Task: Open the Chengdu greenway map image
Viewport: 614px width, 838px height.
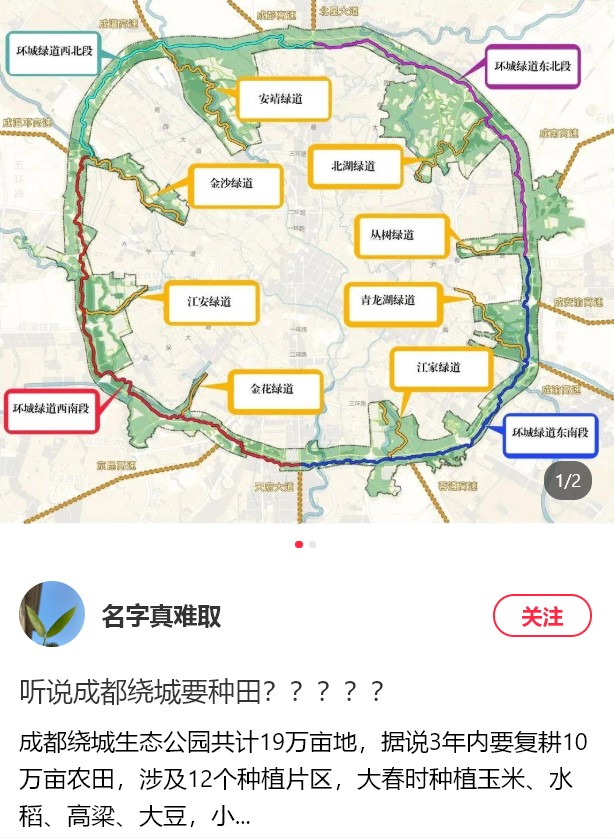Action: pos(307,262)
